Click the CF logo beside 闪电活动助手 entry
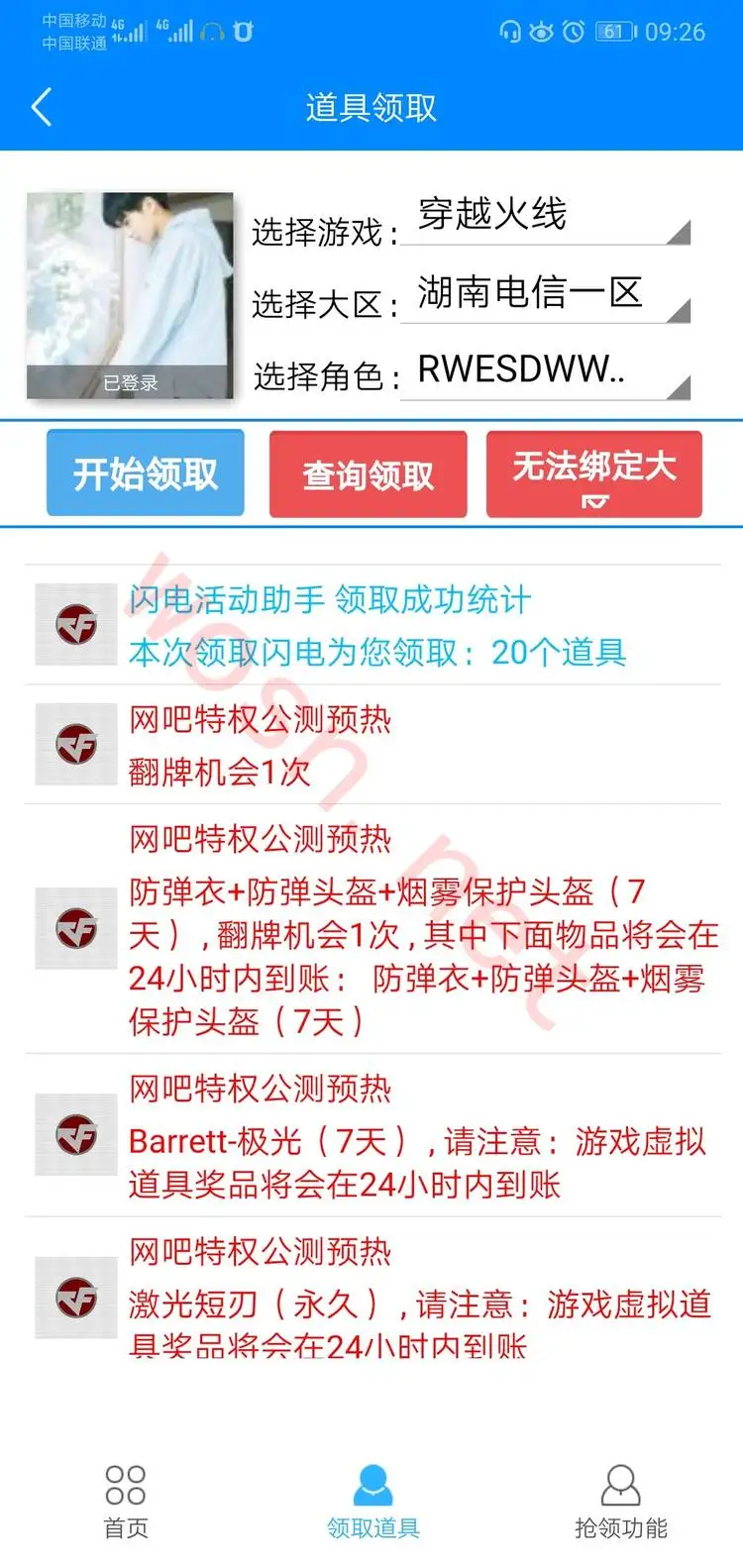The width and height of the screenshot is (743, 1568). tap(75, 624)
